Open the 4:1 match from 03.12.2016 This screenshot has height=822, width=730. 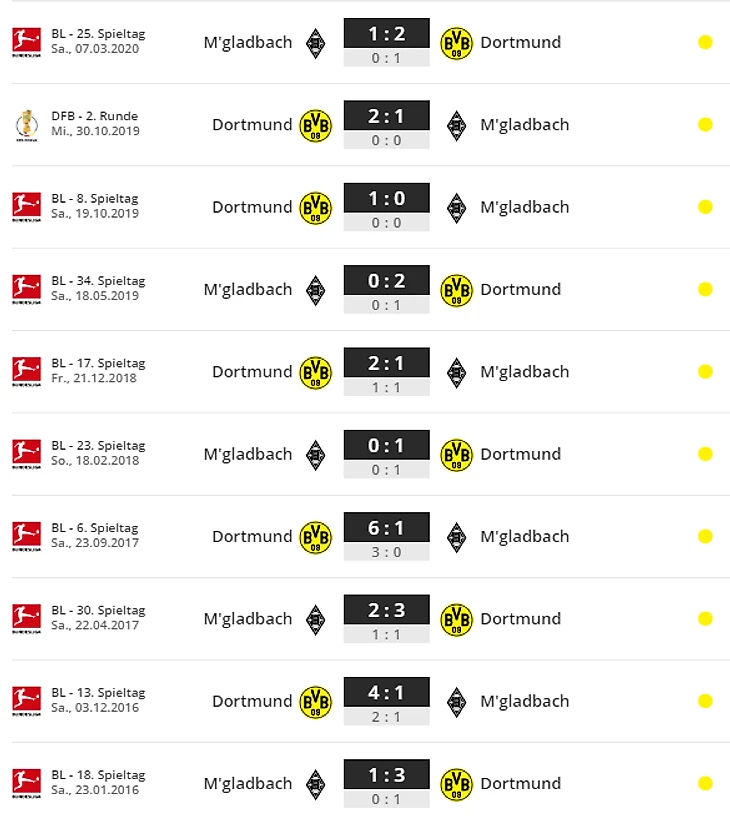[x=386, y=693]
